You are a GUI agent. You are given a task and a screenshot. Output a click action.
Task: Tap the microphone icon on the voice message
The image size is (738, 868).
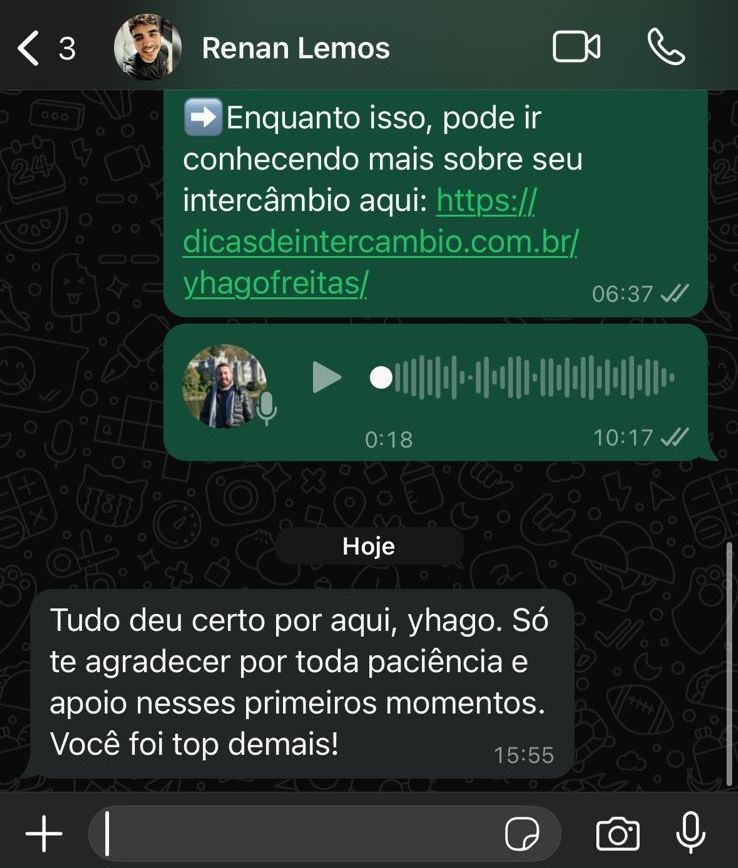point(266,405)
